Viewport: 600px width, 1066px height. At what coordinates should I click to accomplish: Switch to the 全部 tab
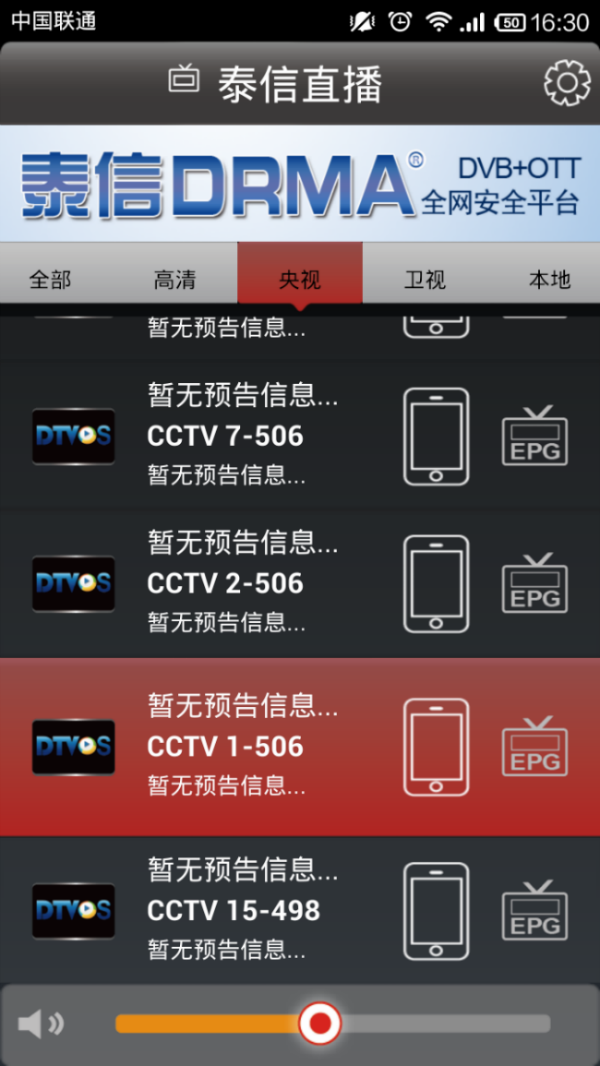click(50, 279)
